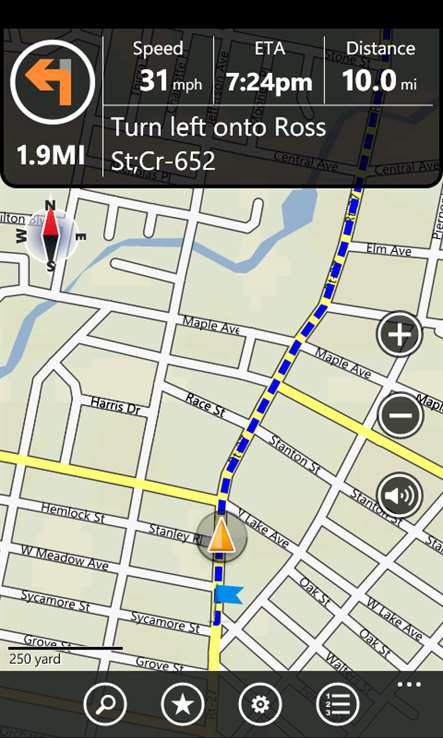Zoom out of the map
Image resolution: width=443 pixels, height=738 pixels.
tap(401, 415)
